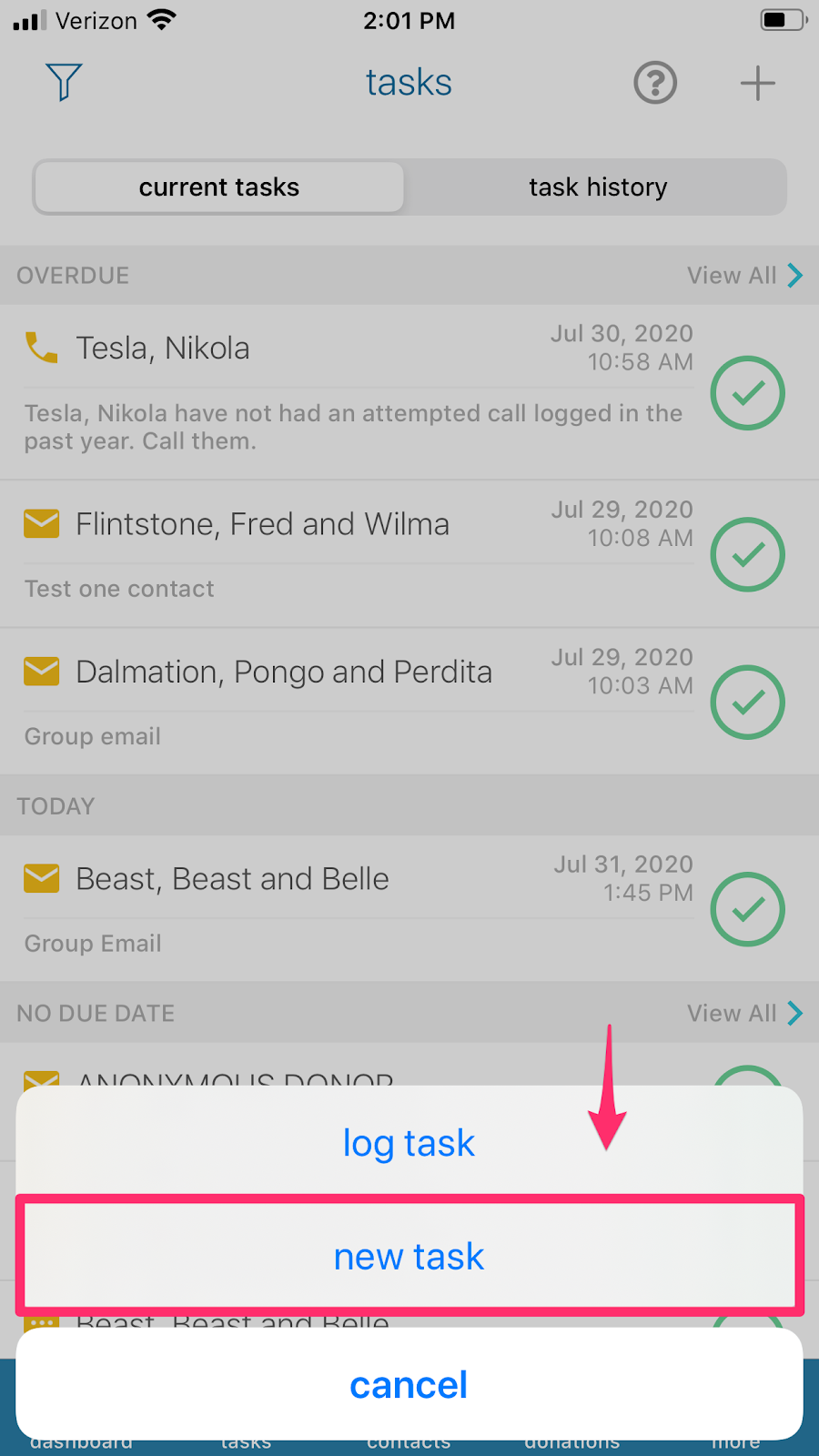Open the help question mark

point(655,84)
